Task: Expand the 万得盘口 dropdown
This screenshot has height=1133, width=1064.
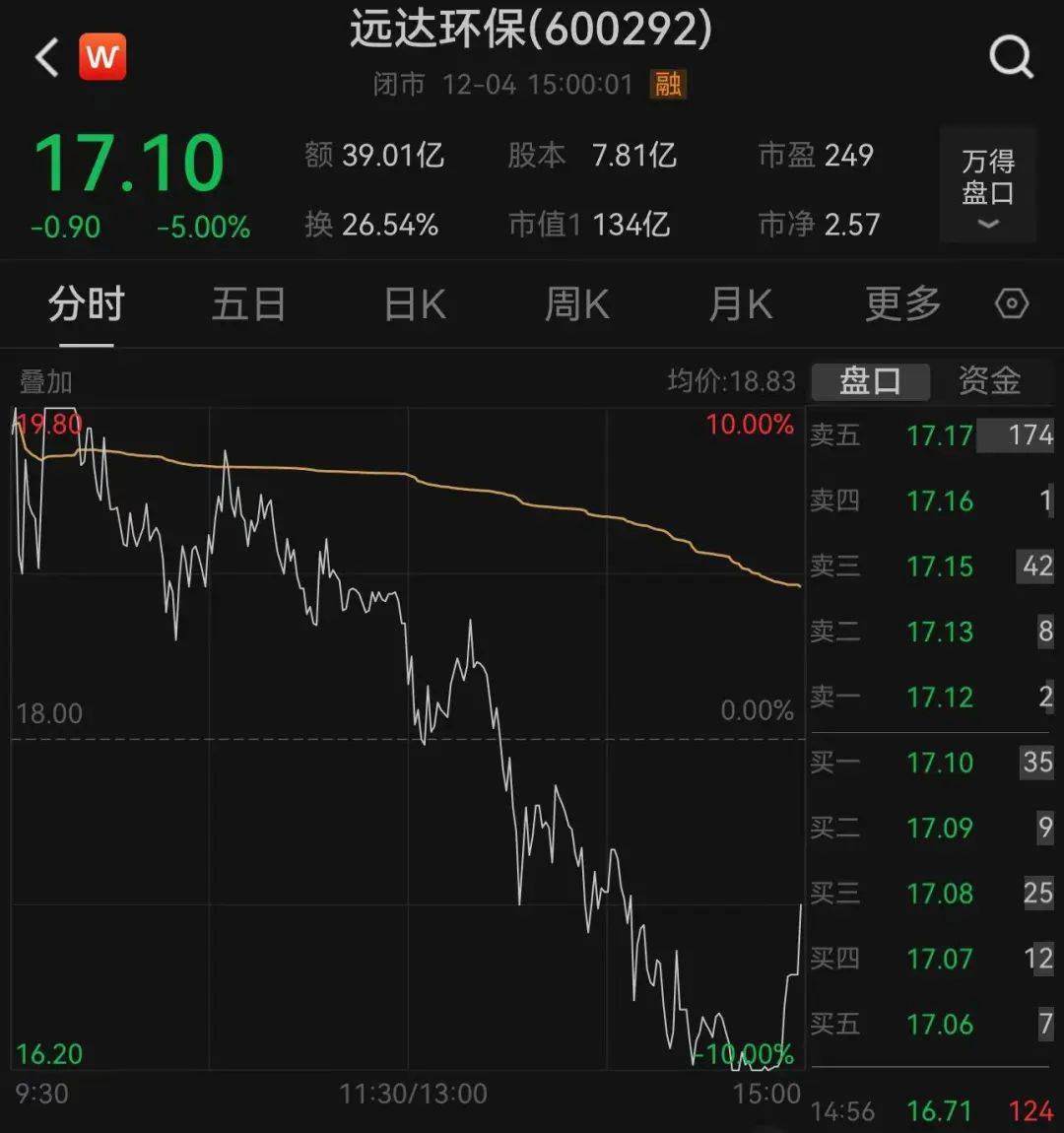Action: click(x=987, y=185)
